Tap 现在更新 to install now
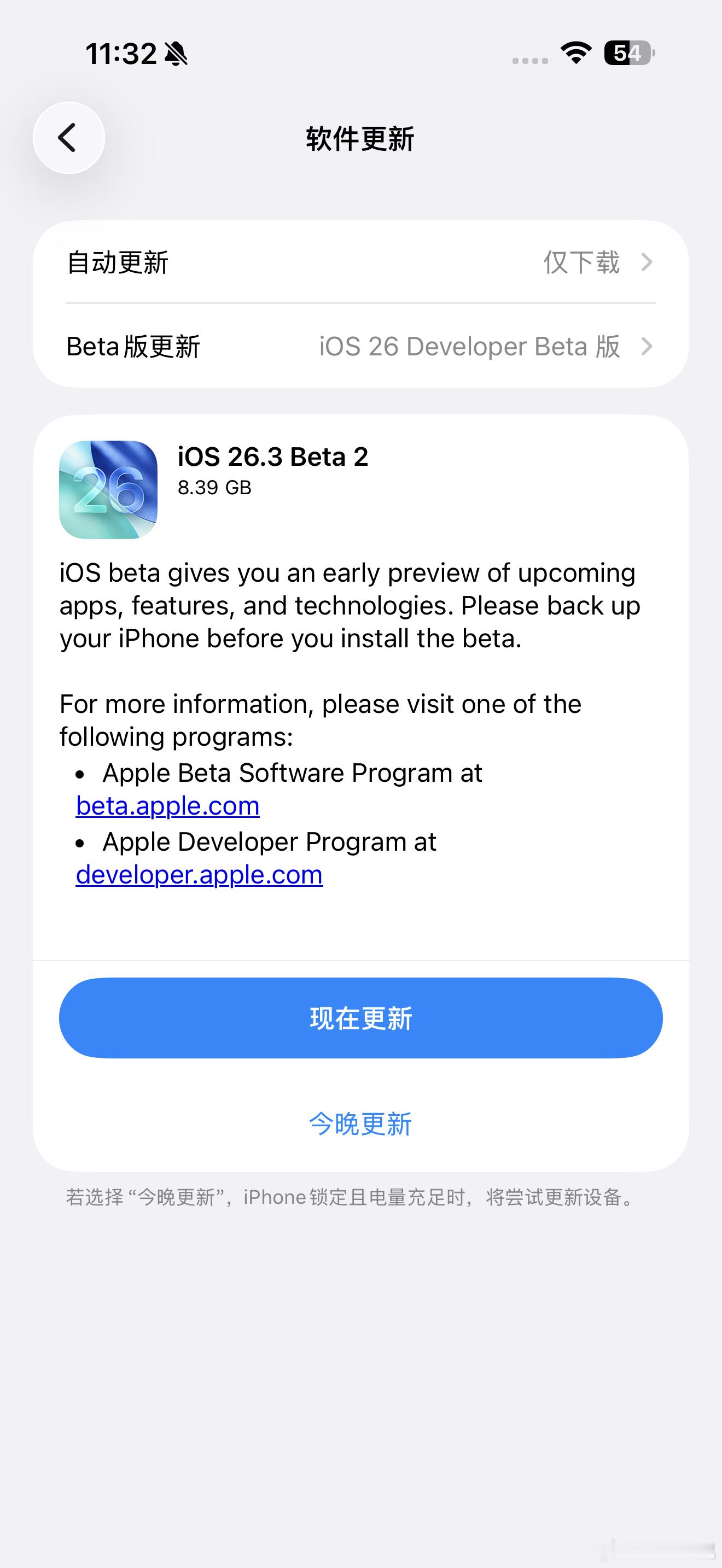Viewport: 722px width, 1568px height. point(360,1018)
